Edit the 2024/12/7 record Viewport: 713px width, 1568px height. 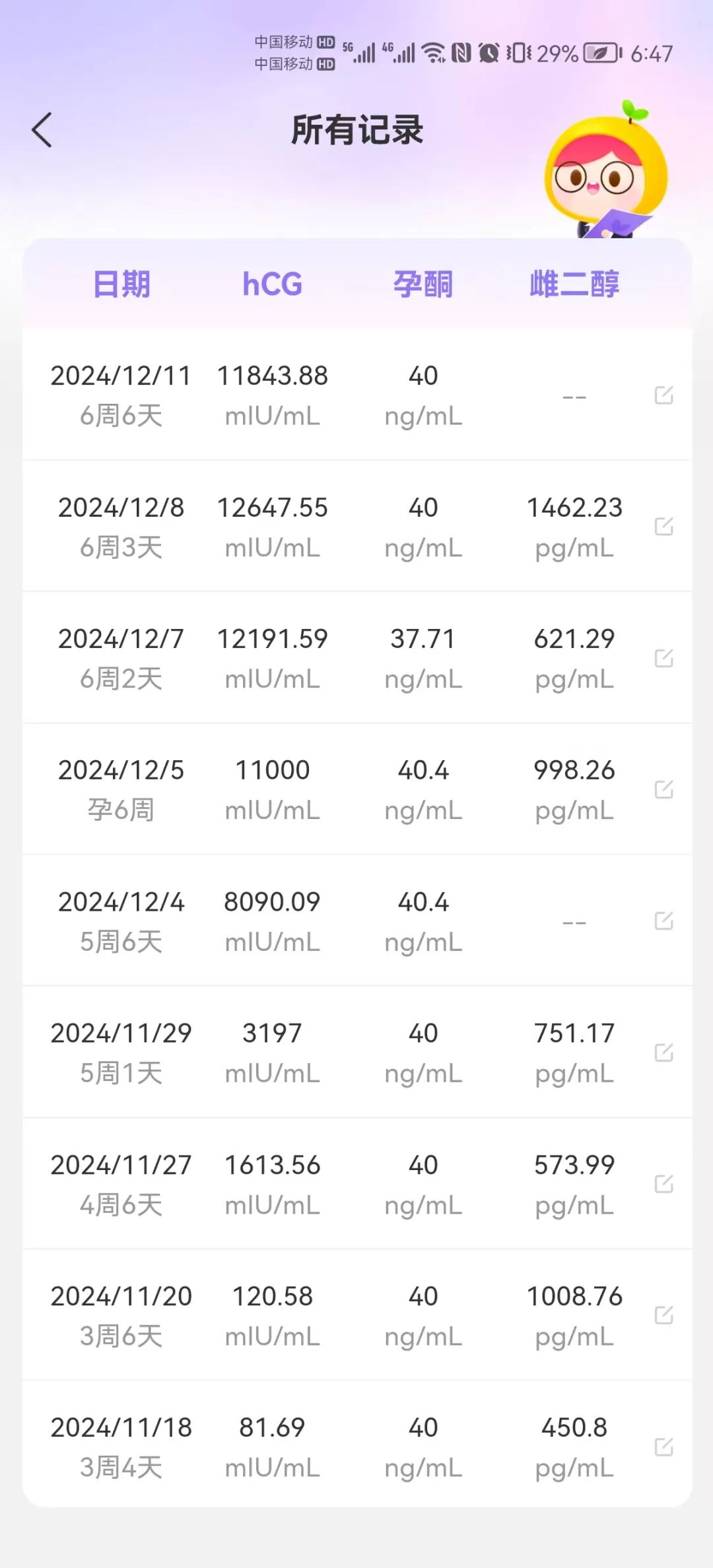663,658
